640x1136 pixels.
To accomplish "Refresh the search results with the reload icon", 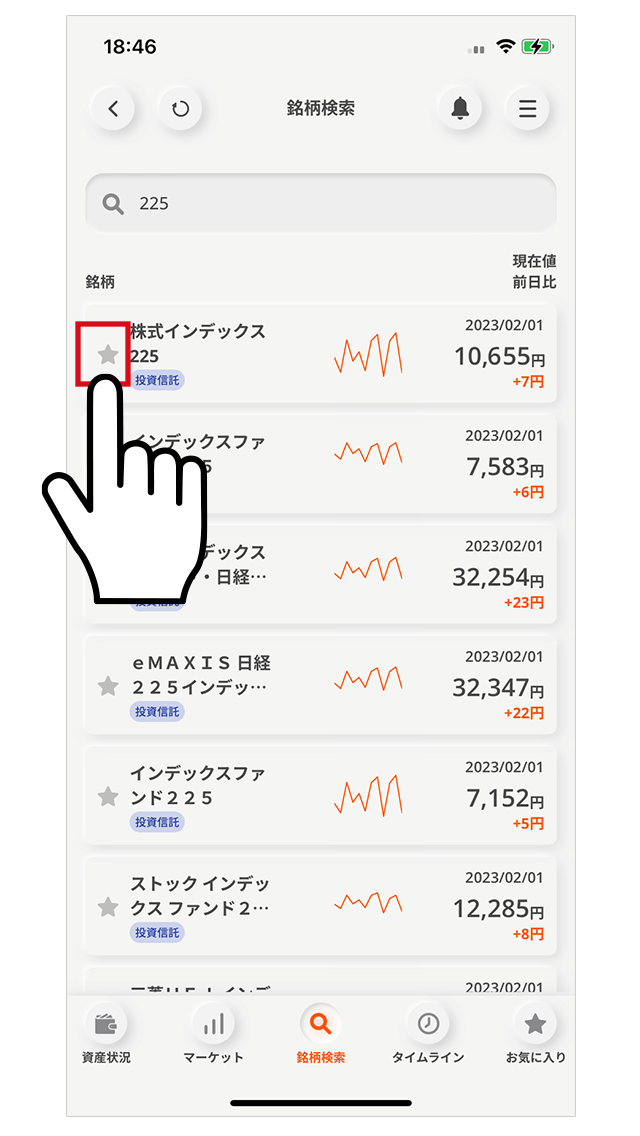I will [x=180, y=109].
